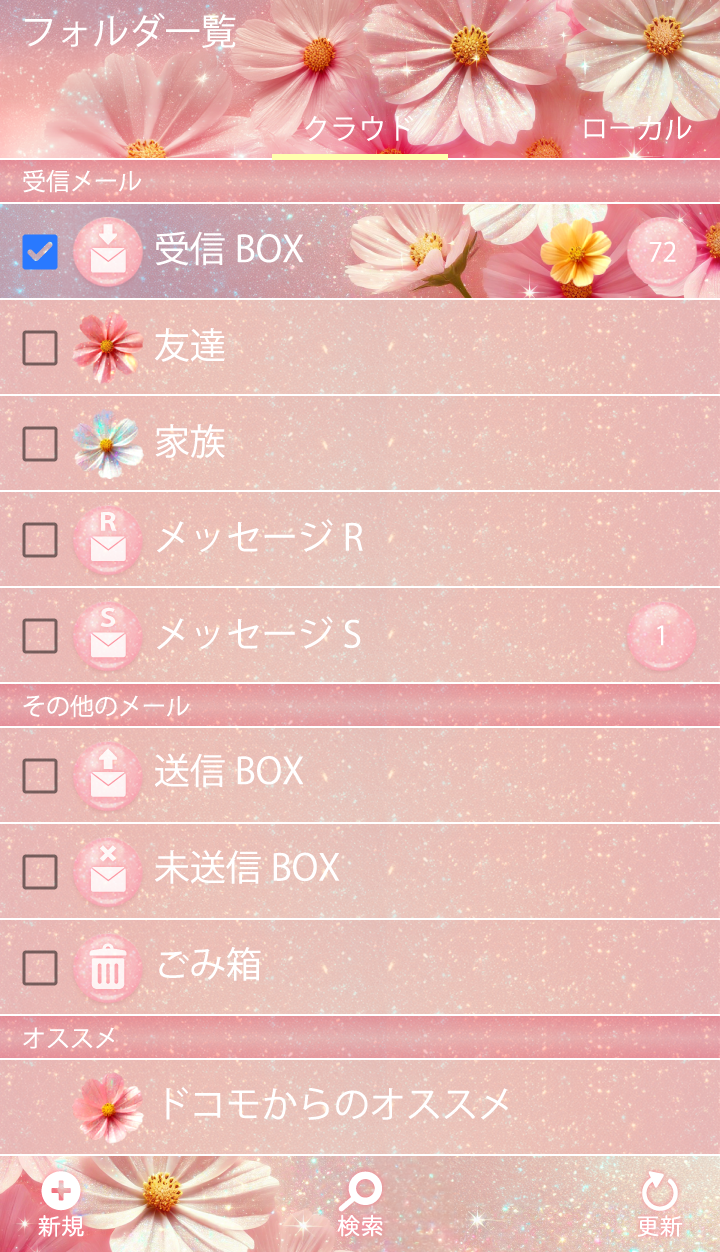
Task: Select the 送信 BOX checkbox
Action: (40, 775)
